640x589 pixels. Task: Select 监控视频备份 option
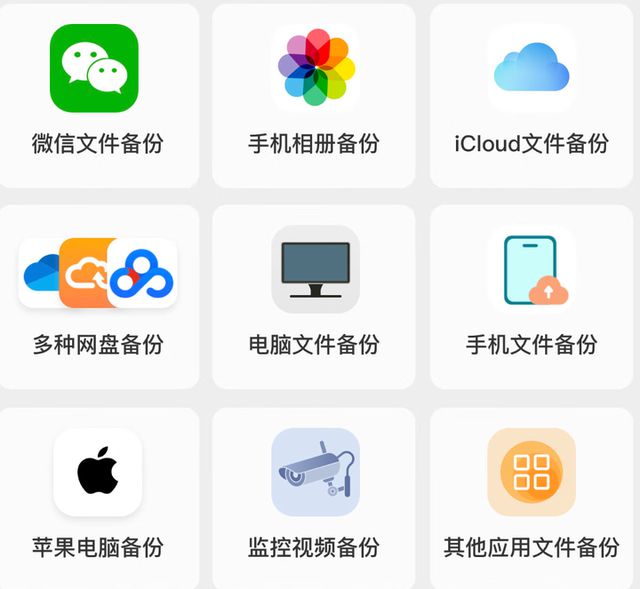coord(314,498)
